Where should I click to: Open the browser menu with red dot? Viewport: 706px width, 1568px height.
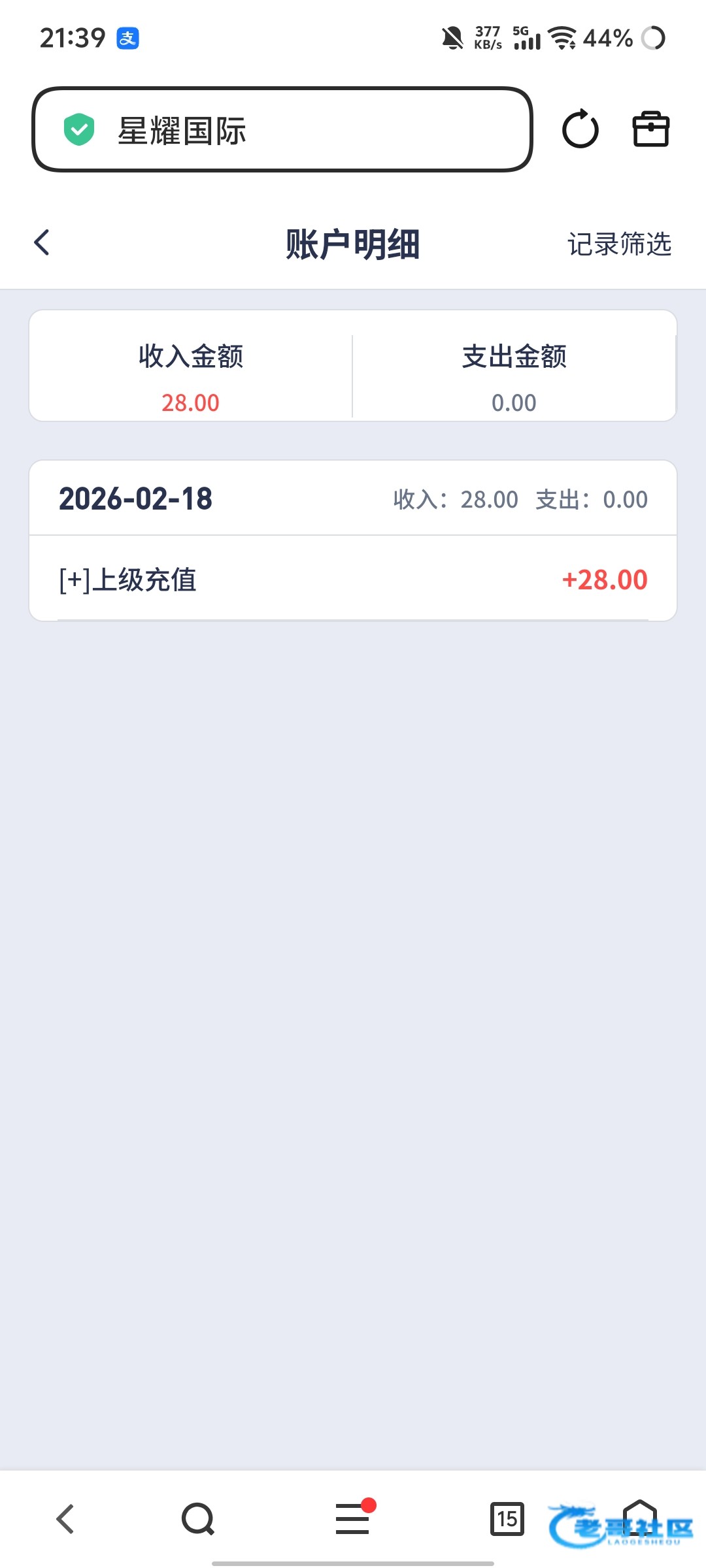(x=353, y=1517)
